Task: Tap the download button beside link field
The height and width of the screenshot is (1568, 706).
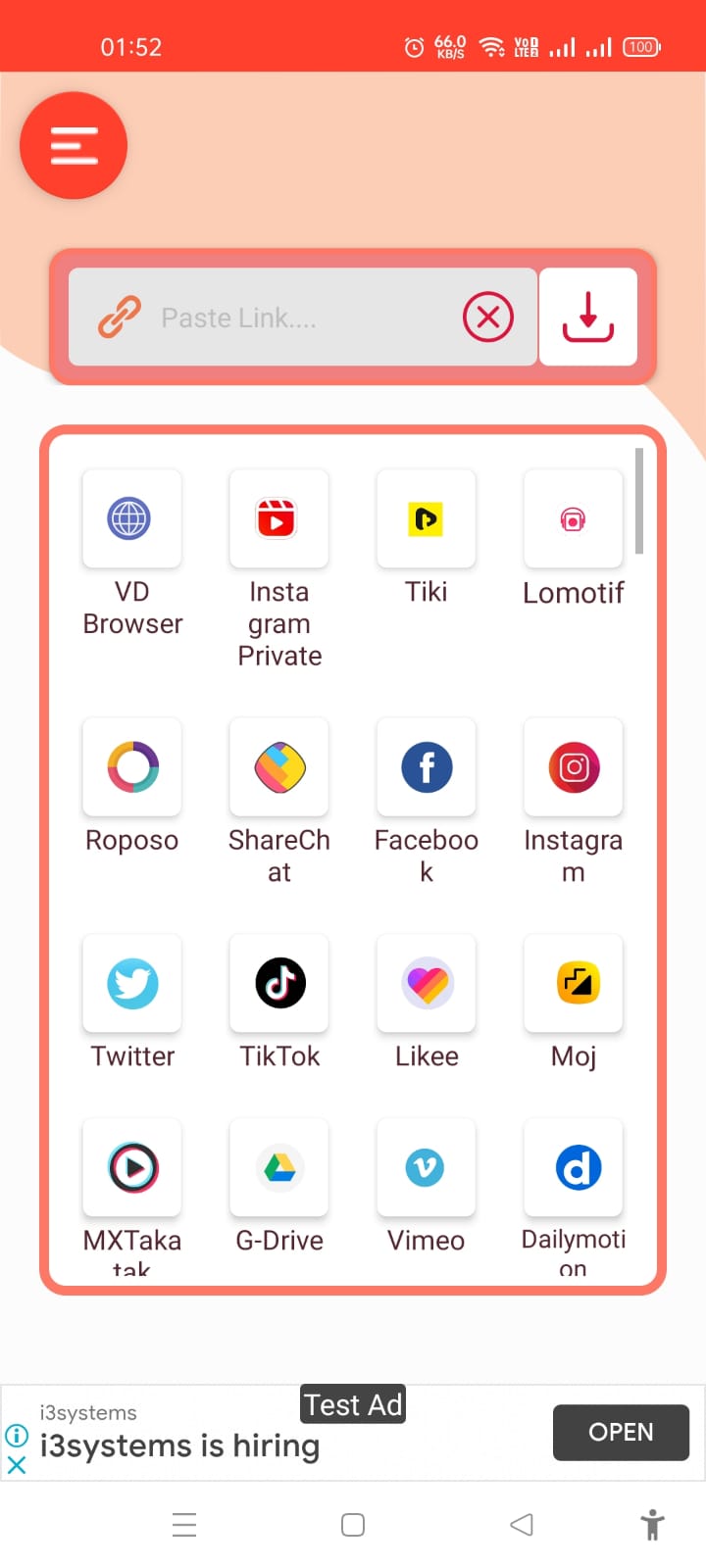Action: pyautogui.click(x=588, y=317)
